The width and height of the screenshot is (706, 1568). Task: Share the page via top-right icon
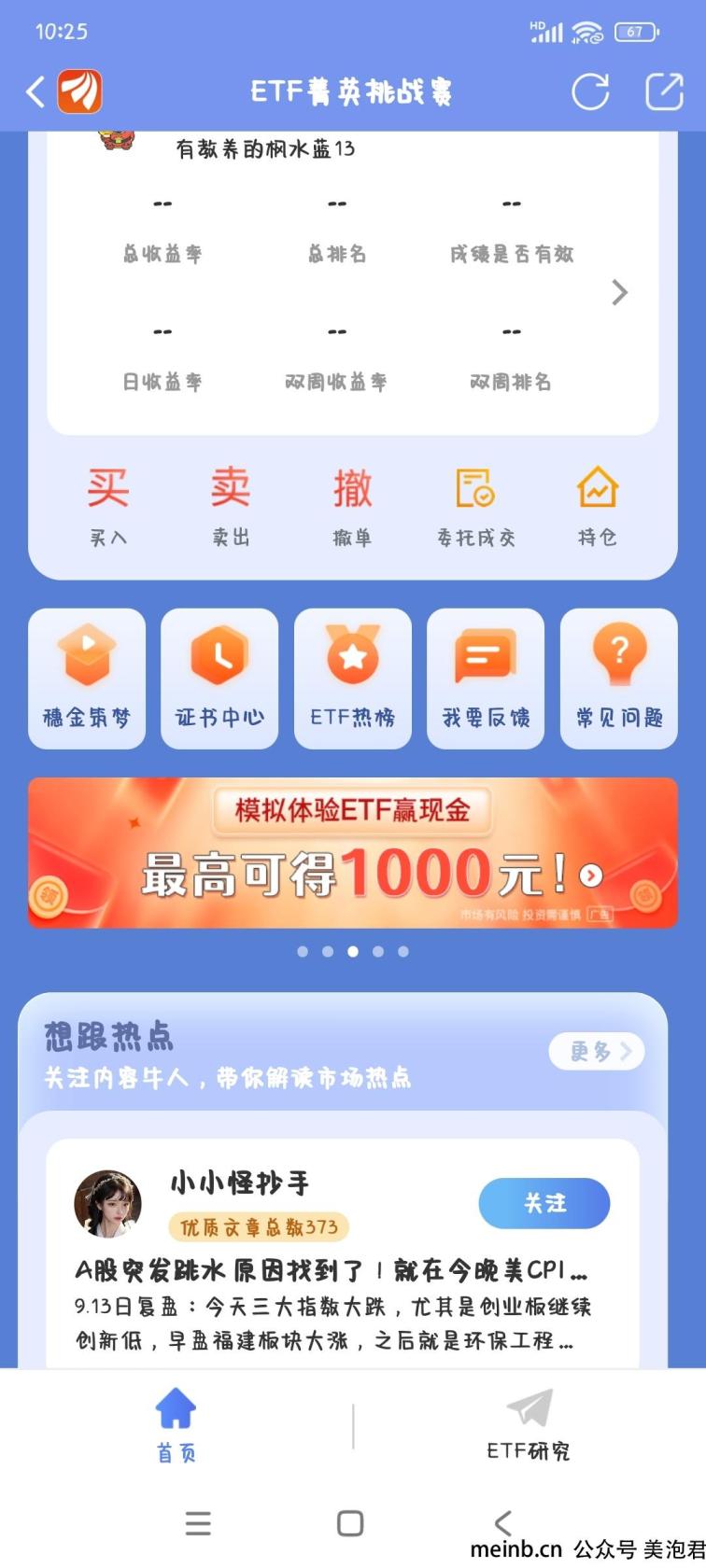pyautogui.click(x=664, y=92)
